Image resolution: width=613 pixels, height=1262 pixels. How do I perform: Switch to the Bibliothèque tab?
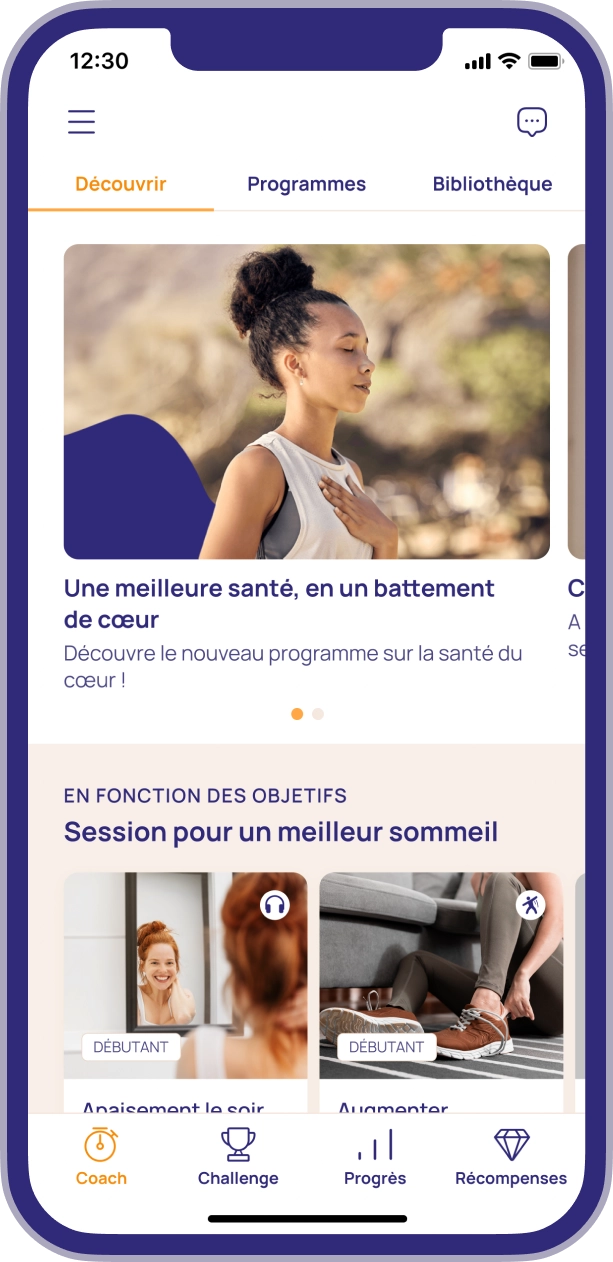[x=492, y=184]
